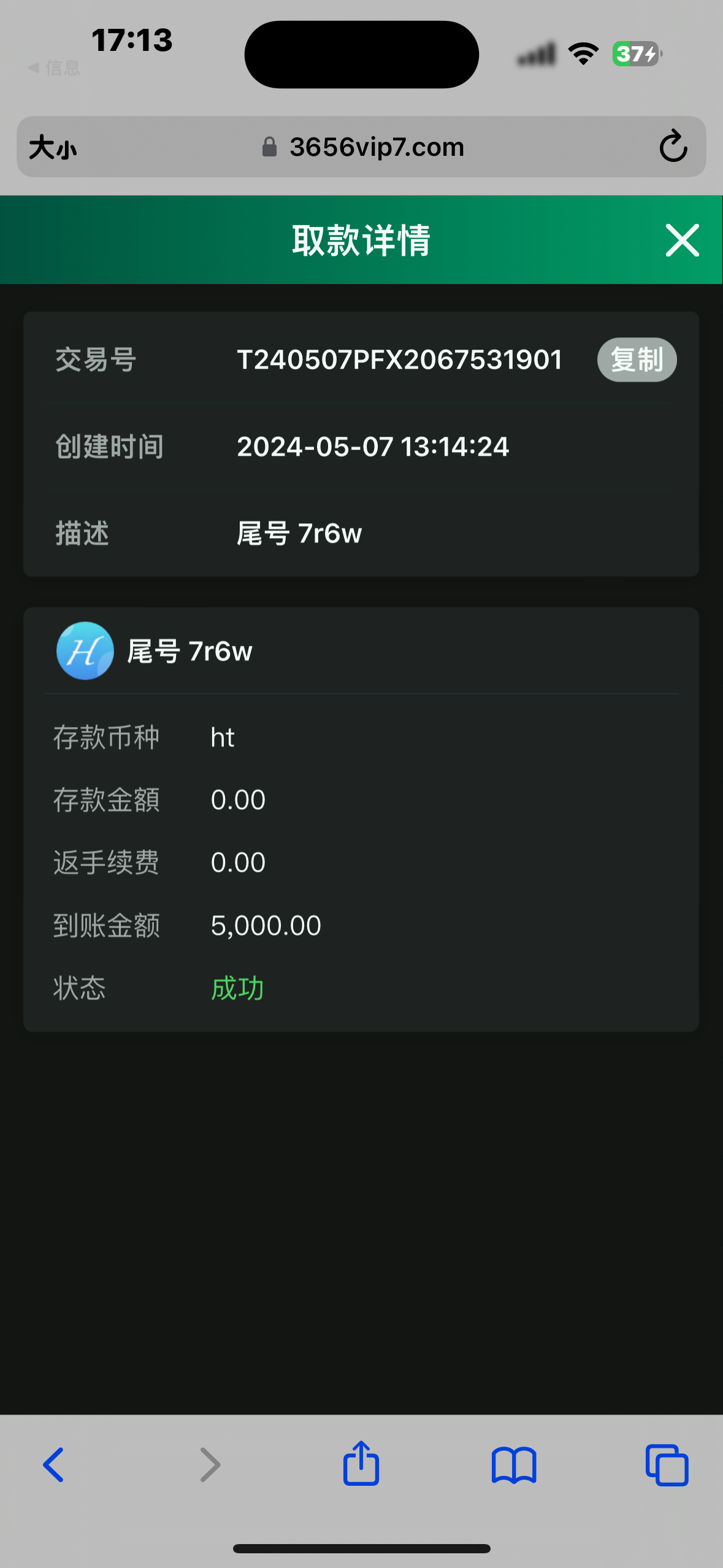The image size is (723, 1568).
Task: Share this page from Safari toolbar
Action: point(361,1464)
